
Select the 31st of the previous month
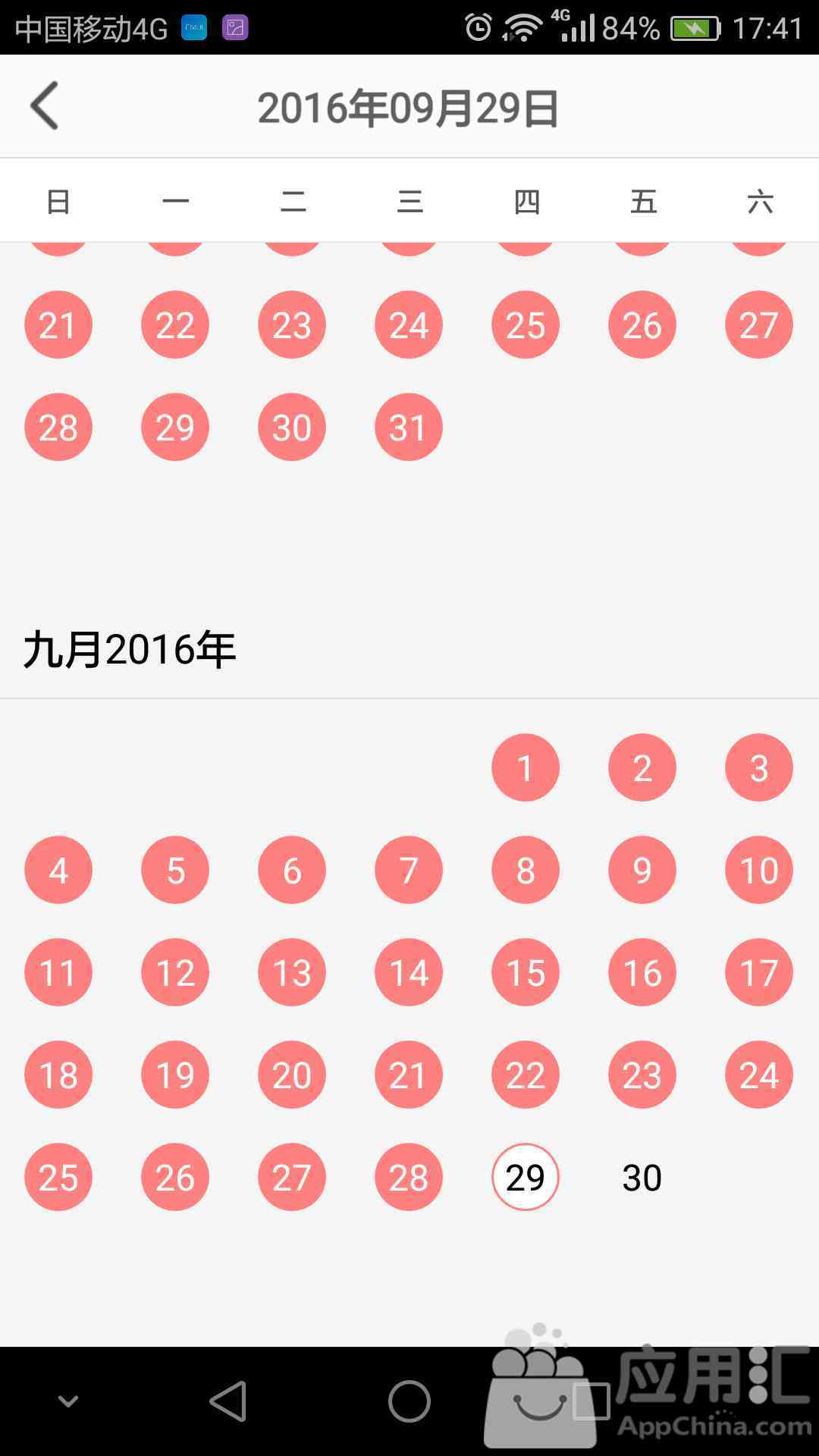[x=409, y=427]
